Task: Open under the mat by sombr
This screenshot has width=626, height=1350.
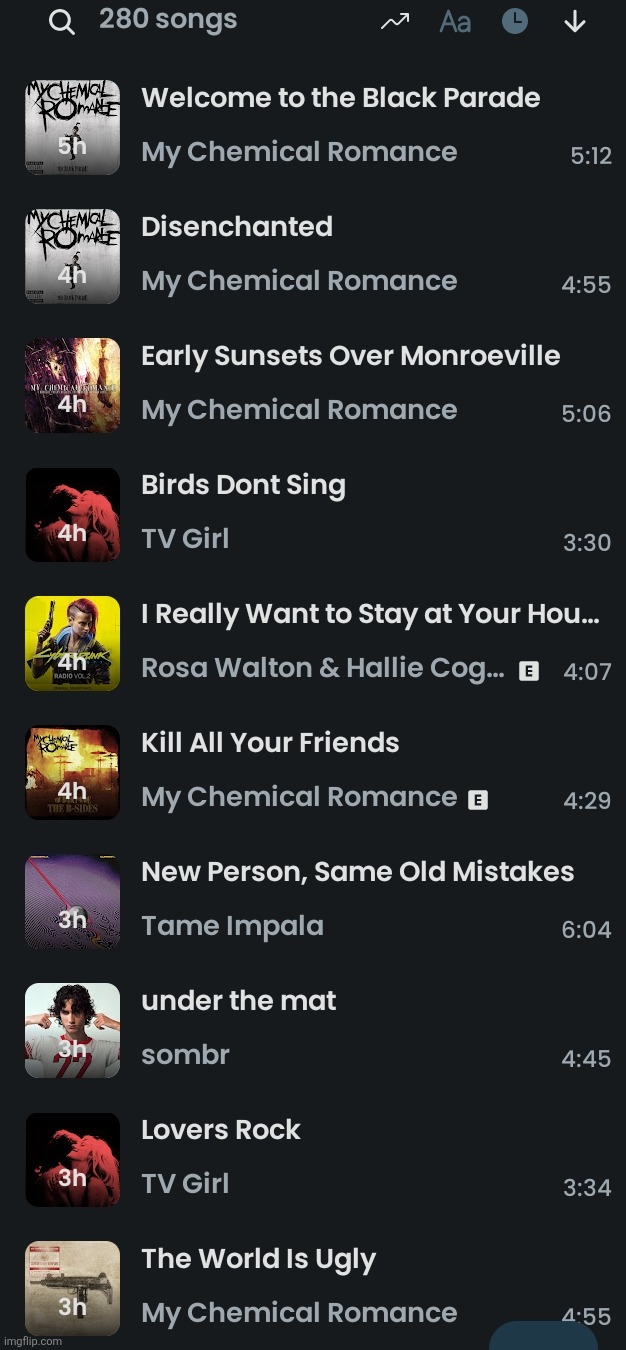Action: (x=239, y=1001)
